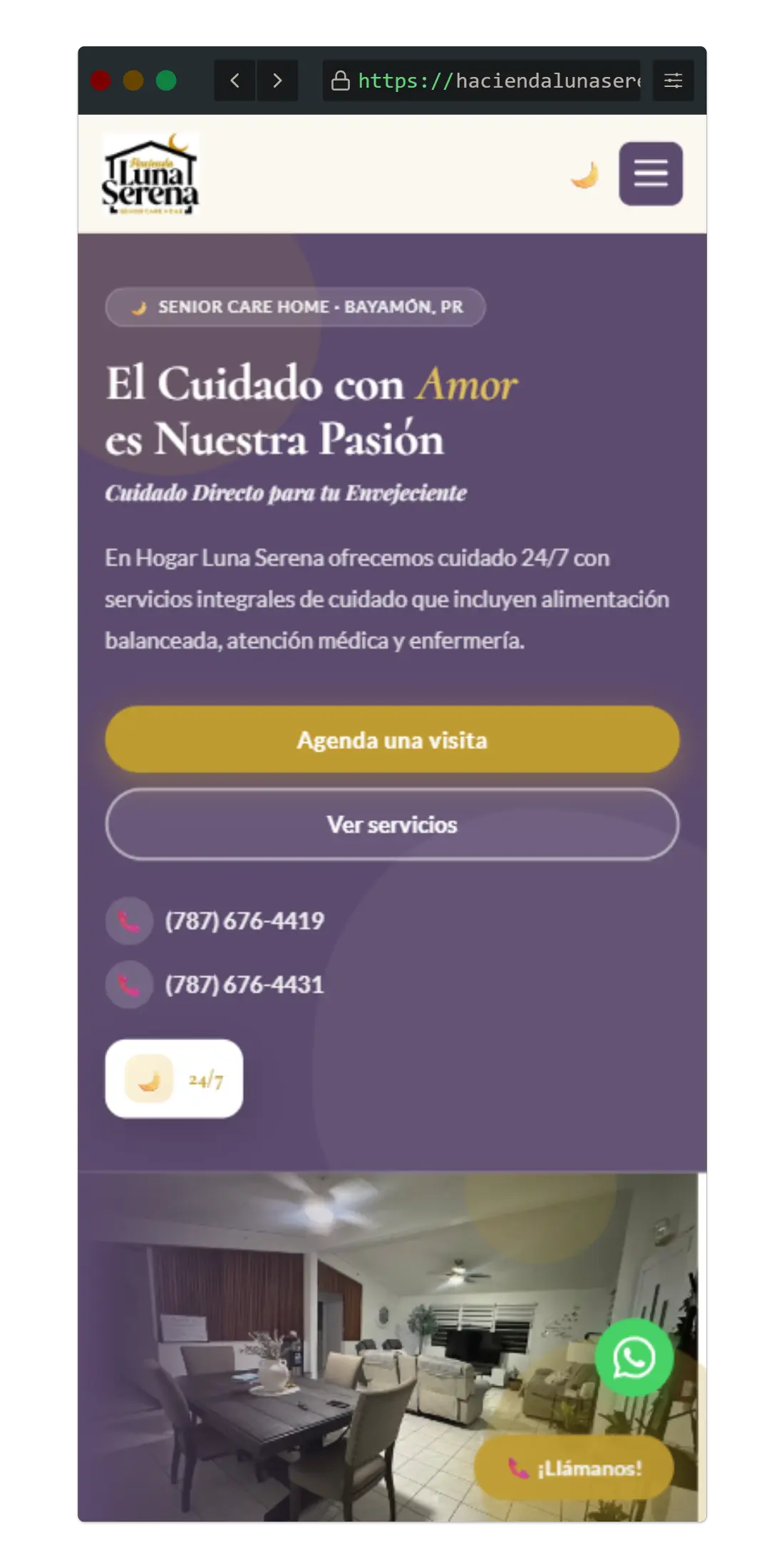Navigate forward using the browser forward arrow
784x1568 pixels.
click(277, 80)
